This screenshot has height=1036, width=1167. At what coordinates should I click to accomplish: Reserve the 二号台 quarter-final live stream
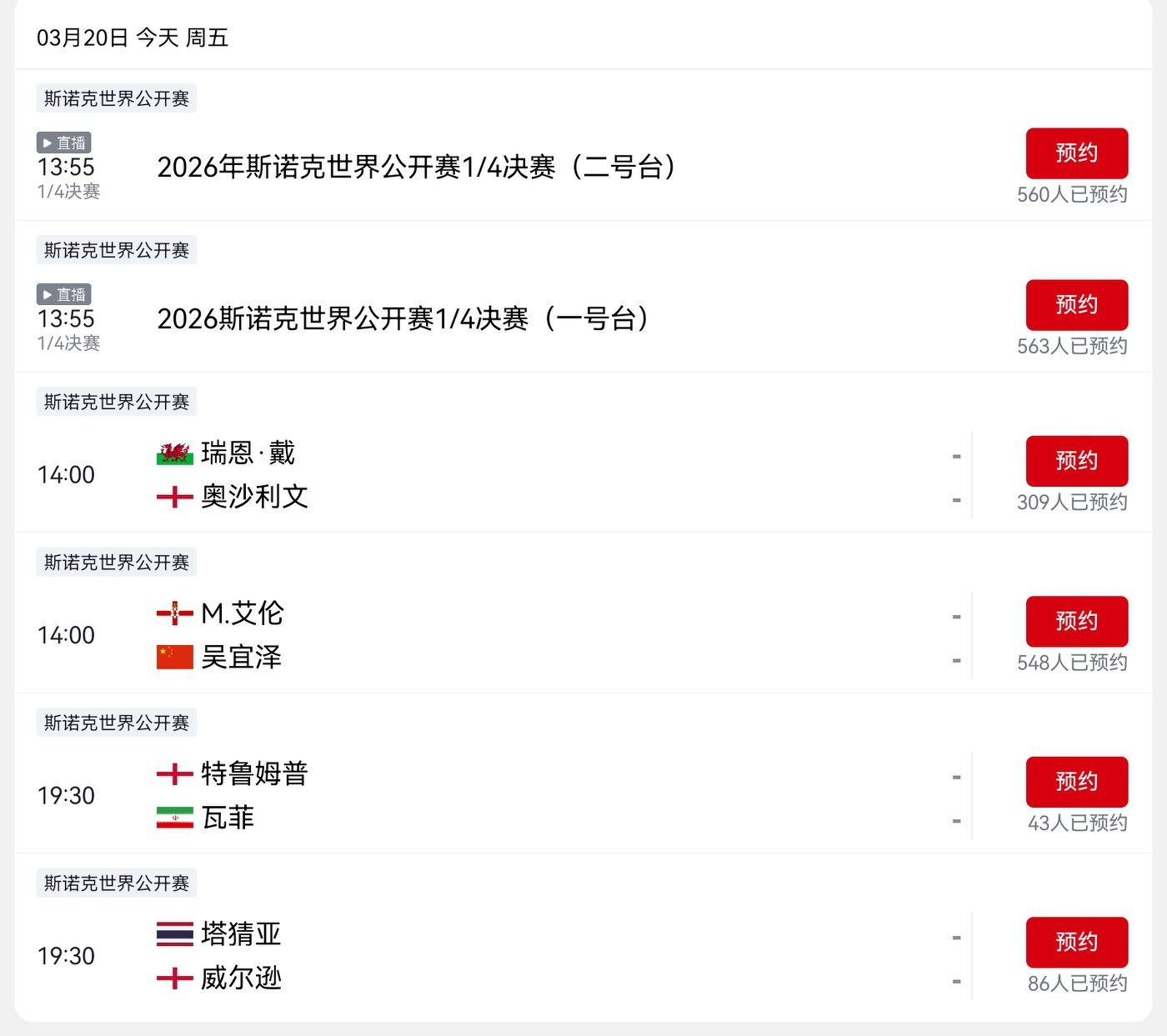click(x=1076, y=153)
